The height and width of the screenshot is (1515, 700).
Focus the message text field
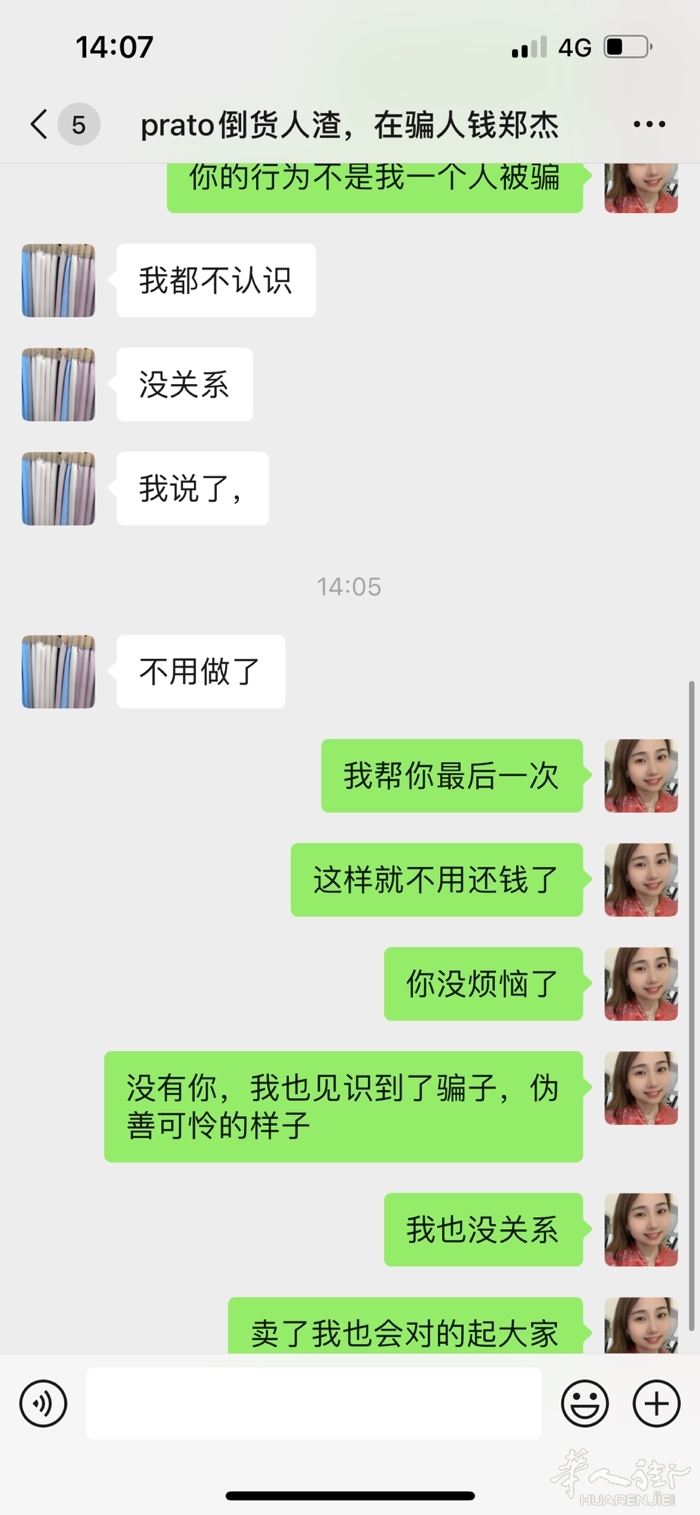tap(313, 1403)
